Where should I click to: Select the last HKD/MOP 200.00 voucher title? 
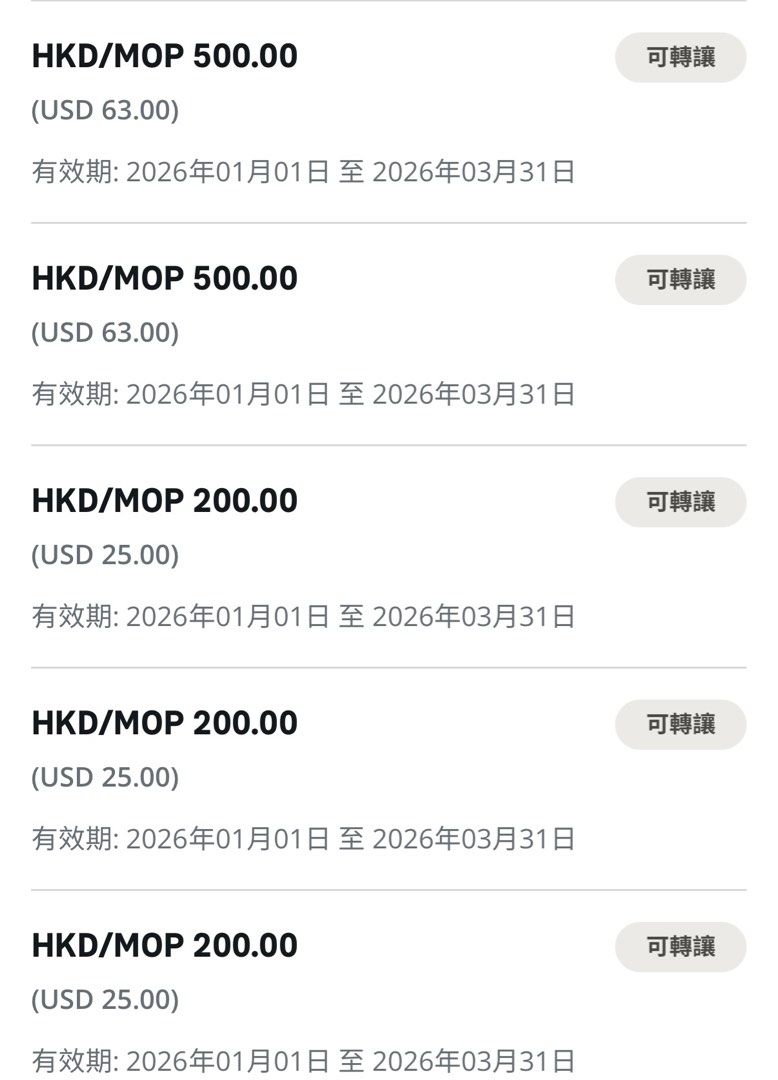165,945
